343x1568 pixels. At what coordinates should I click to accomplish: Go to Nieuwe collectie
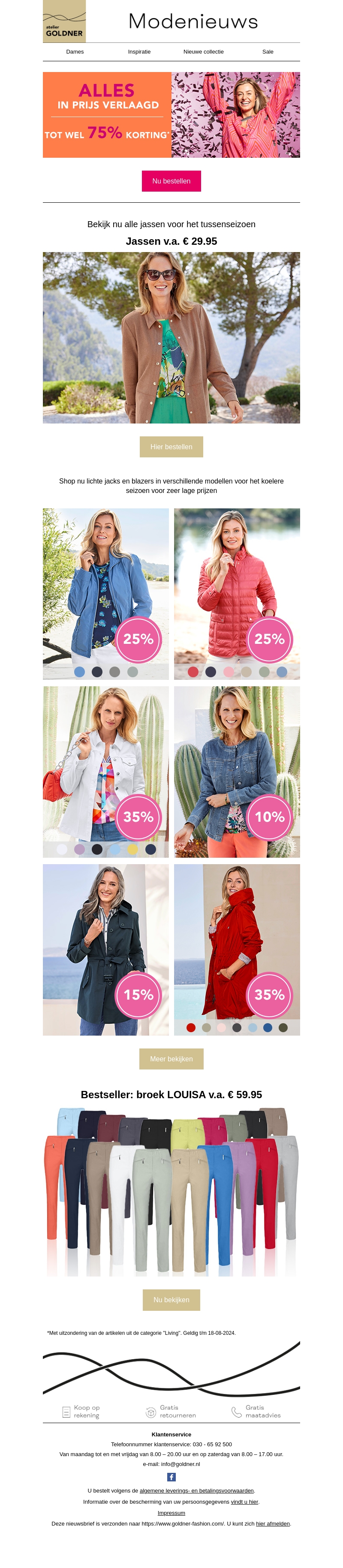pos(203,52)
